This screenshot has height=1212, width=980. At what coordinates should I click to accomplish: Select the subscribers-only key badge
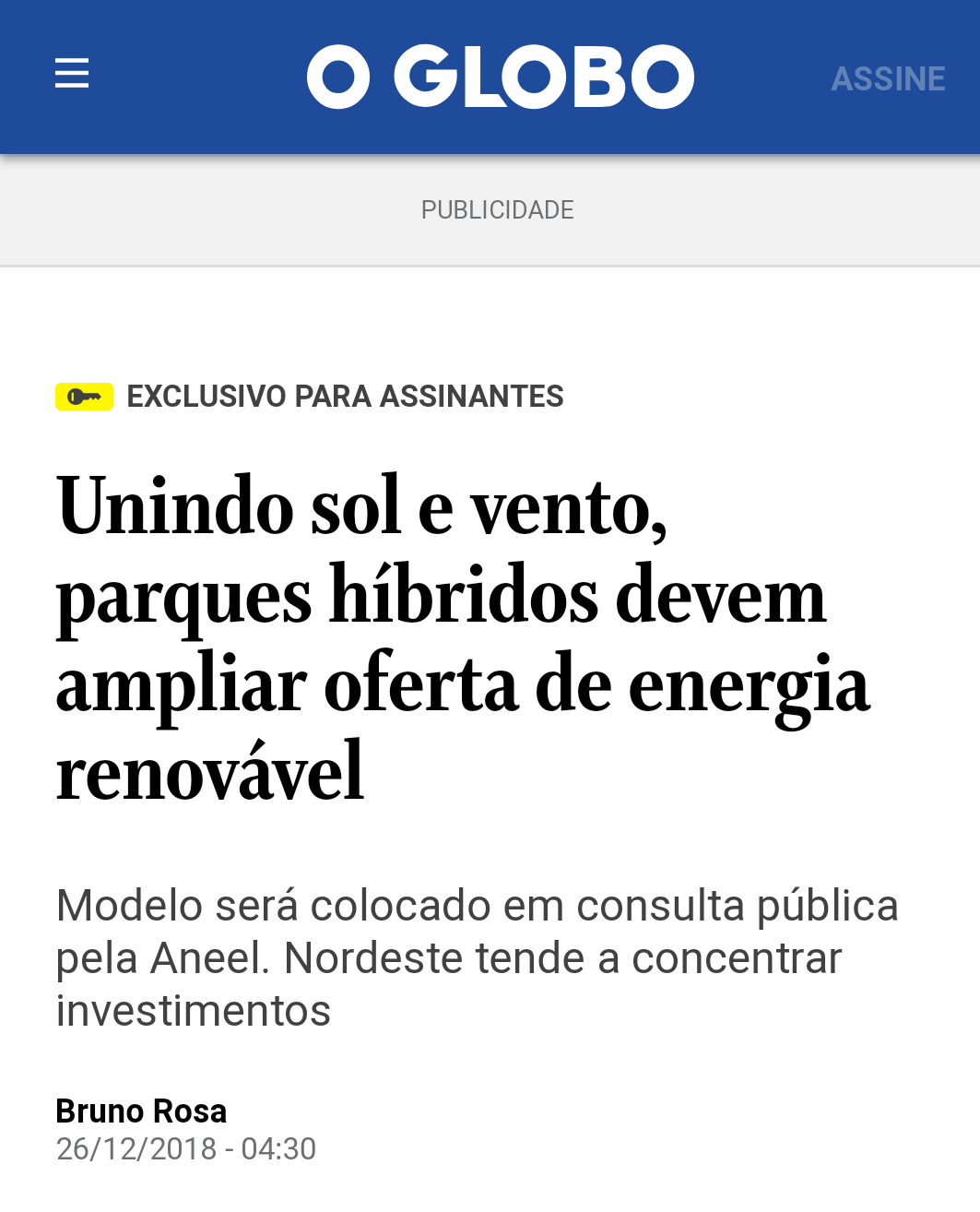pyautogui.click(x=83, y=396)
